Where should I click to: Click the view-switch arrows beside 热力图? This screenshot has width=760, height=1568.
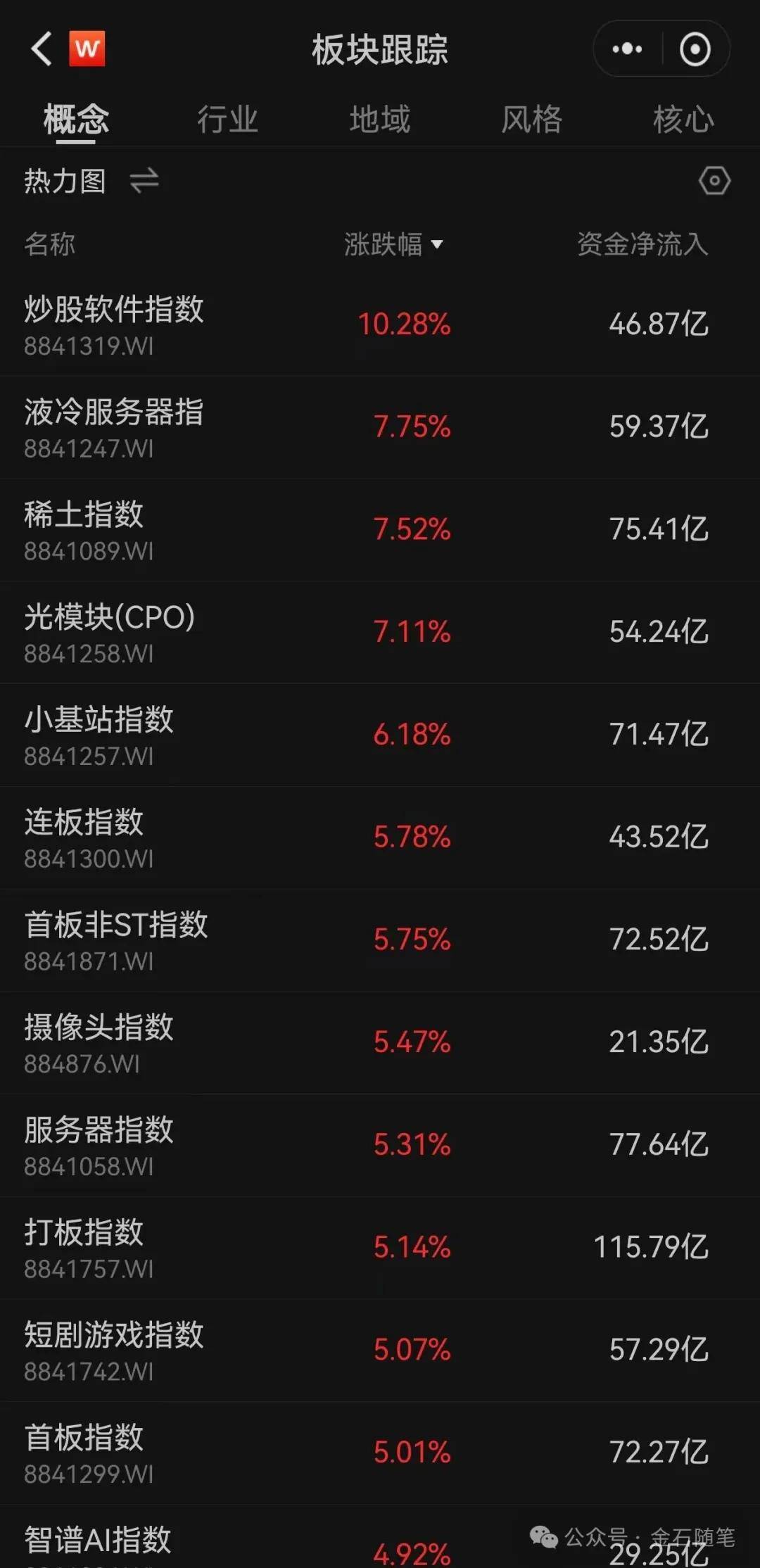click(144, 181)
